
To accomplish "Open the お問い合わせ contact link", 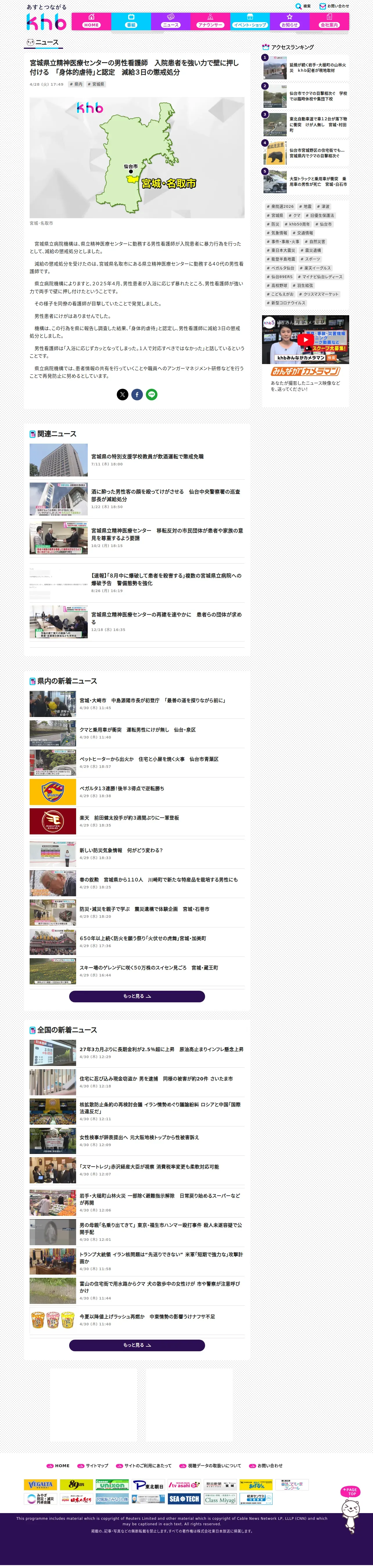I will click(334, 6).
